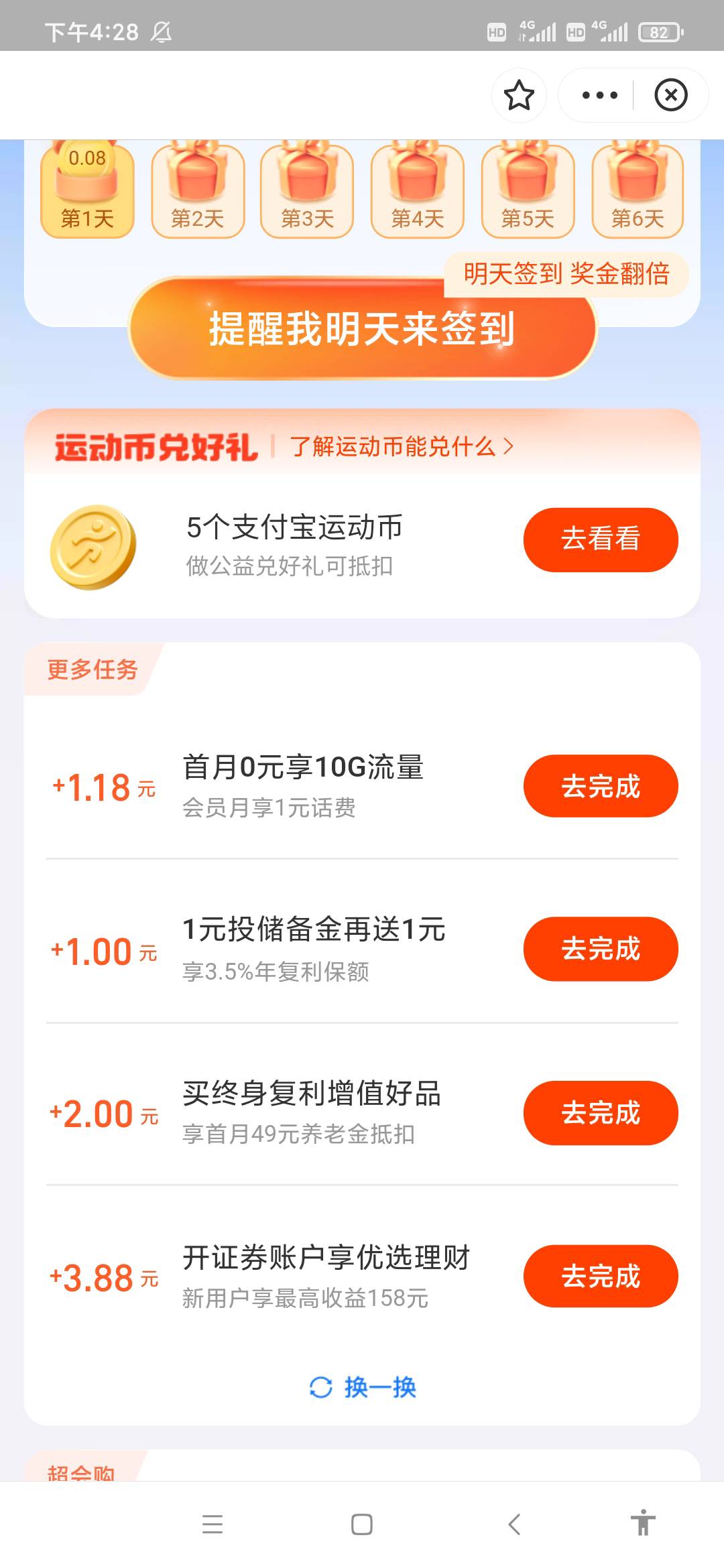Complete the 开证券账户享优选理财 task
The height and width of the screenshot is (1568, 724).
(x=600, y=1276)
